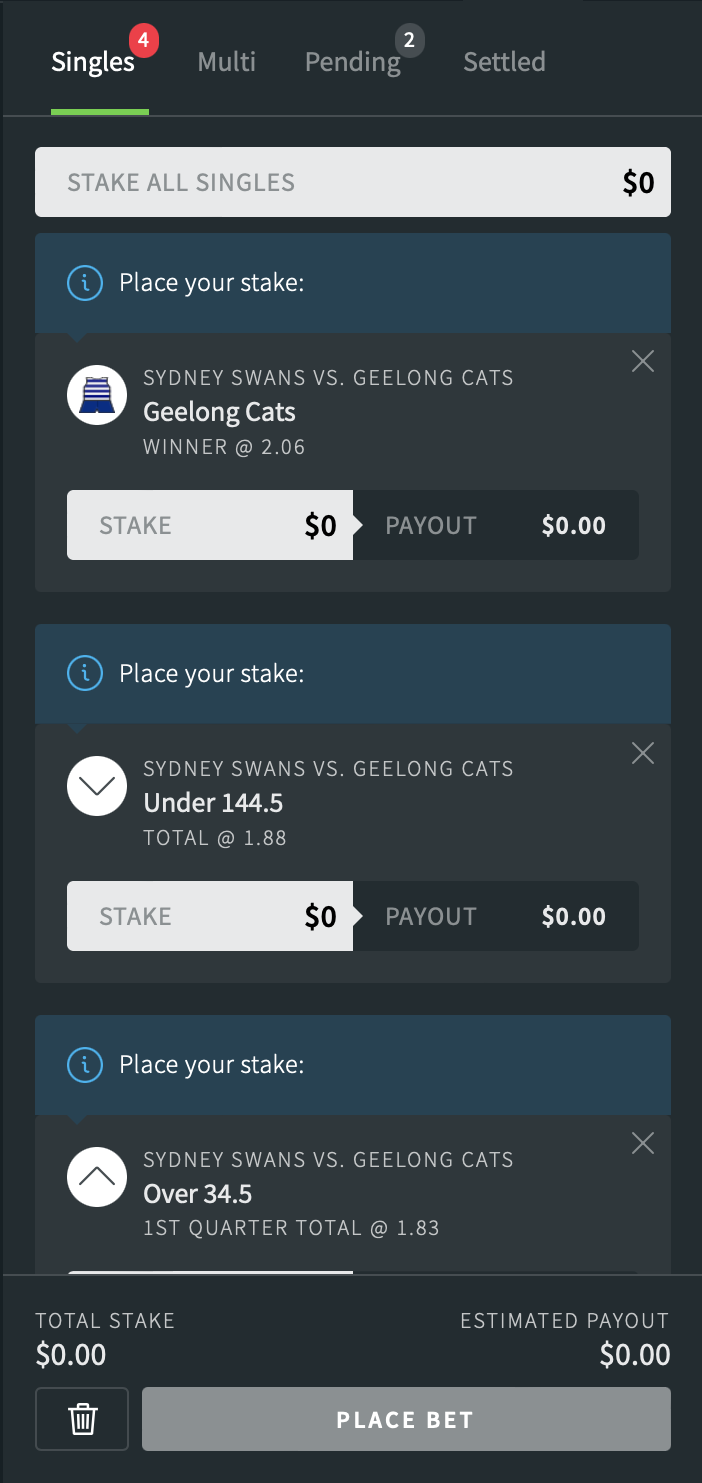The width and height of the screenshot is (702, 1483).
Task: Clear bet slip with the trash icon
Action: coord(82,1419)
